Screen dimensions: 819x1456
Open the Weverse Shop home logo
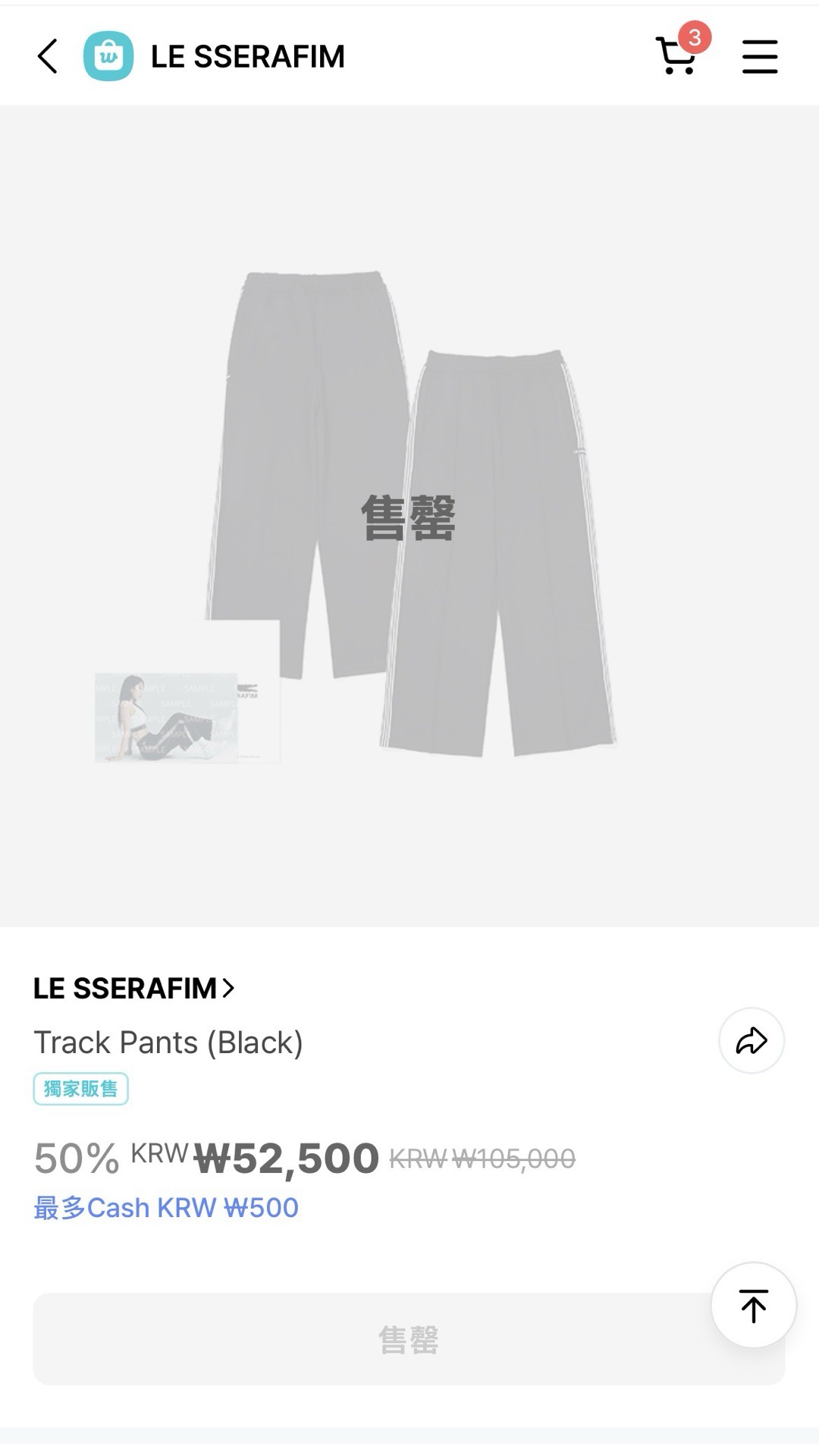[x=108, y=56]
